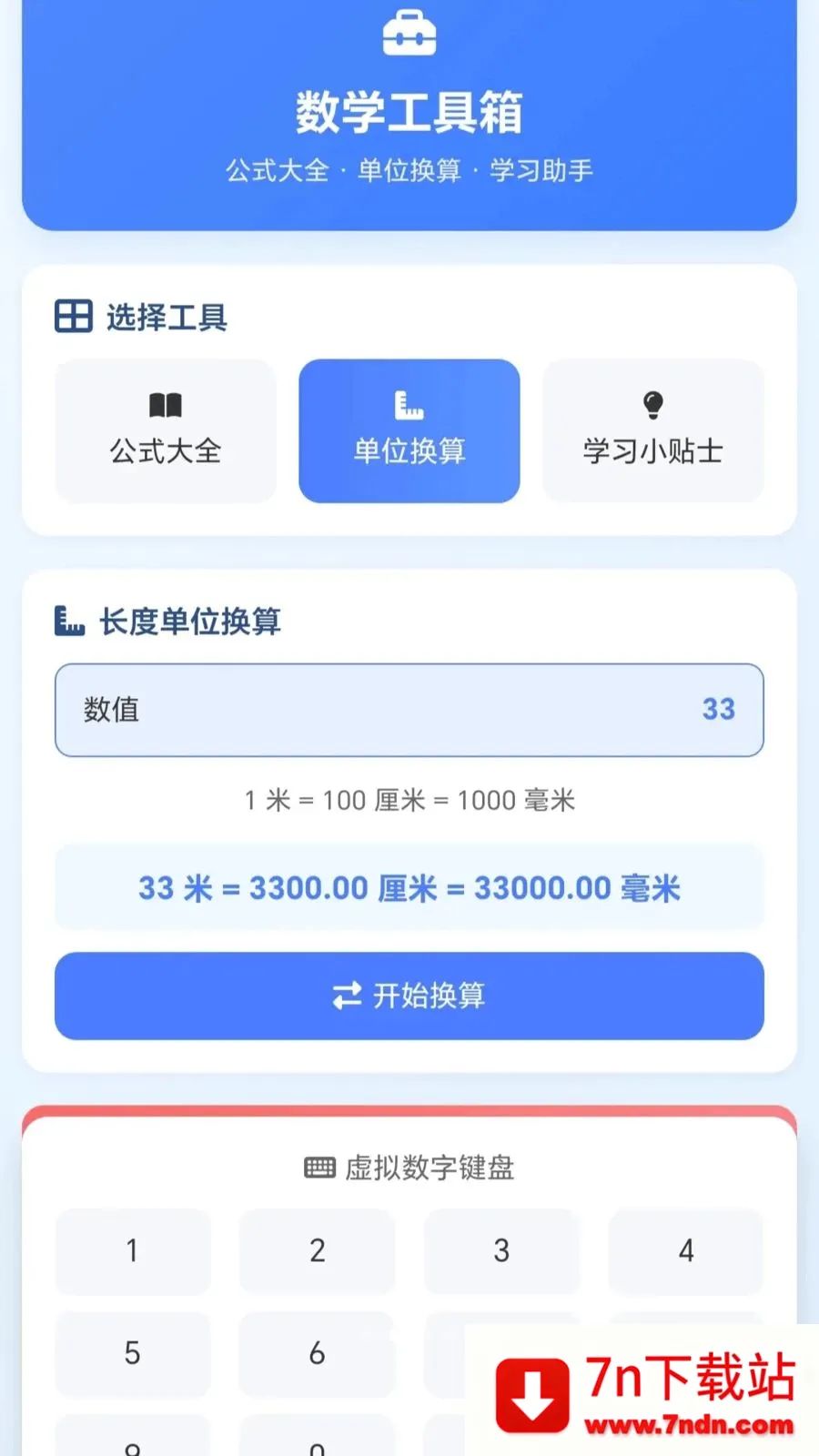Click the 数值 number input field

click(409, 711)
